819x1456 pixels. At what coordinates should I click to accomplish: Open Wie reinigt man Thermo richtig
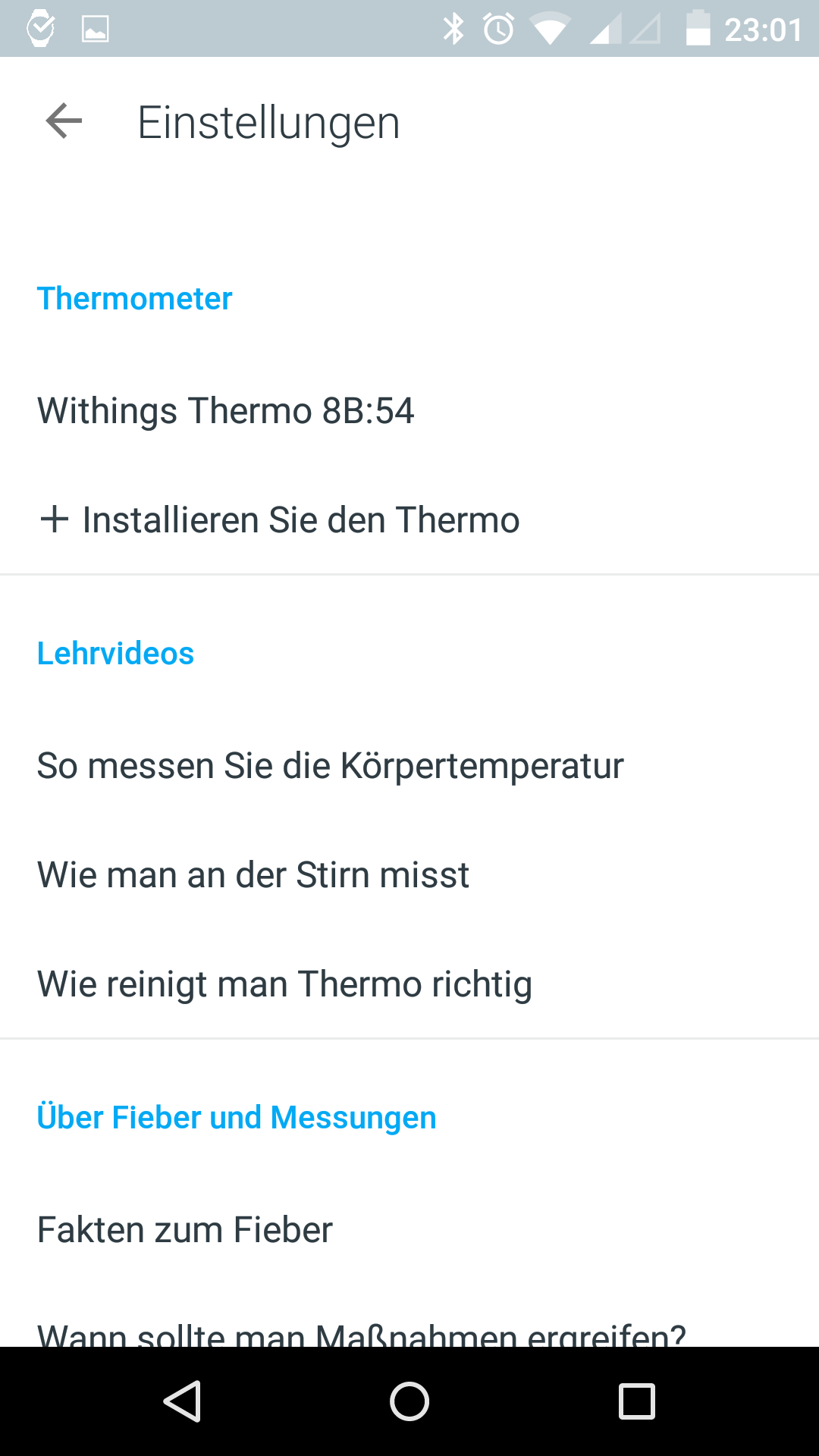[x=284, y=984]
